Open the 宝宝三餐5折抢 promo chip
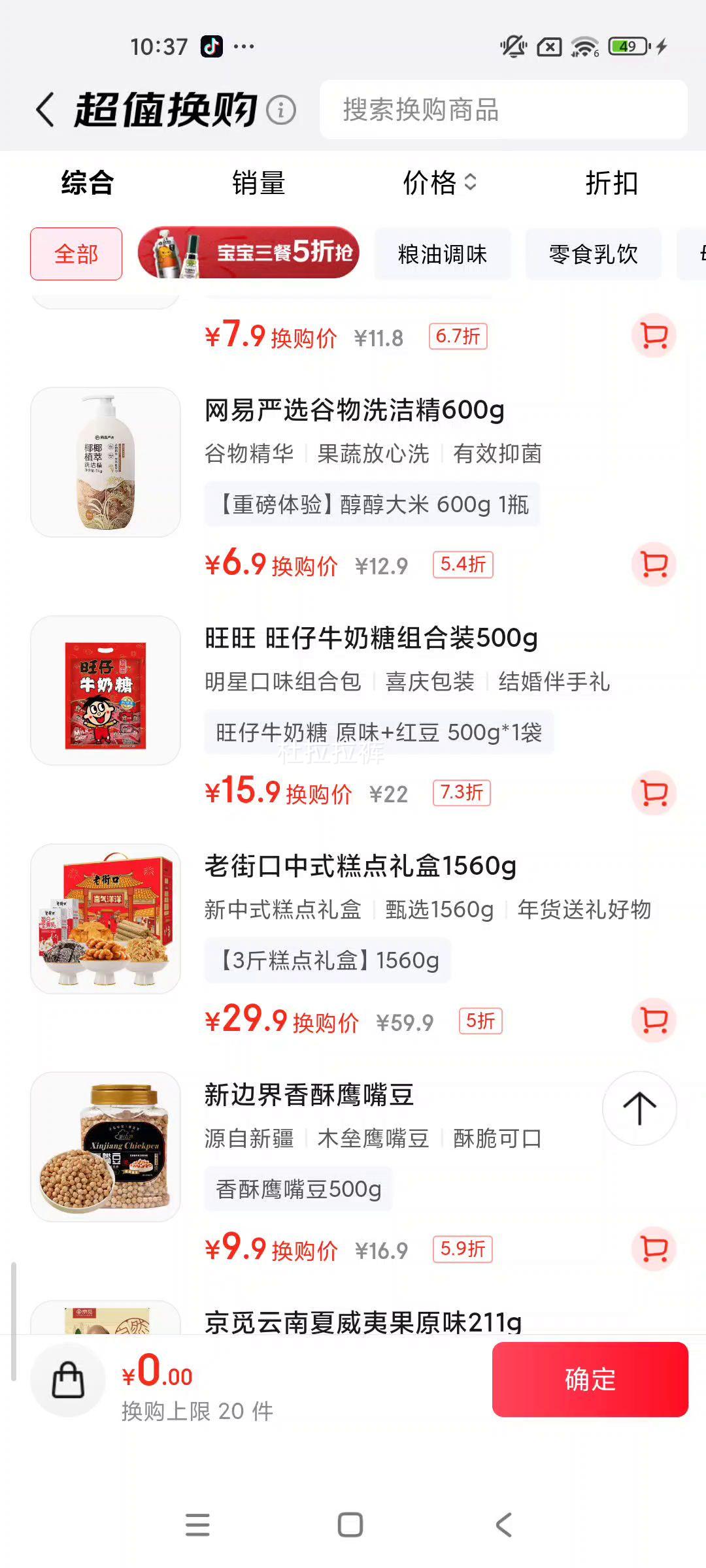 point(248,253)
